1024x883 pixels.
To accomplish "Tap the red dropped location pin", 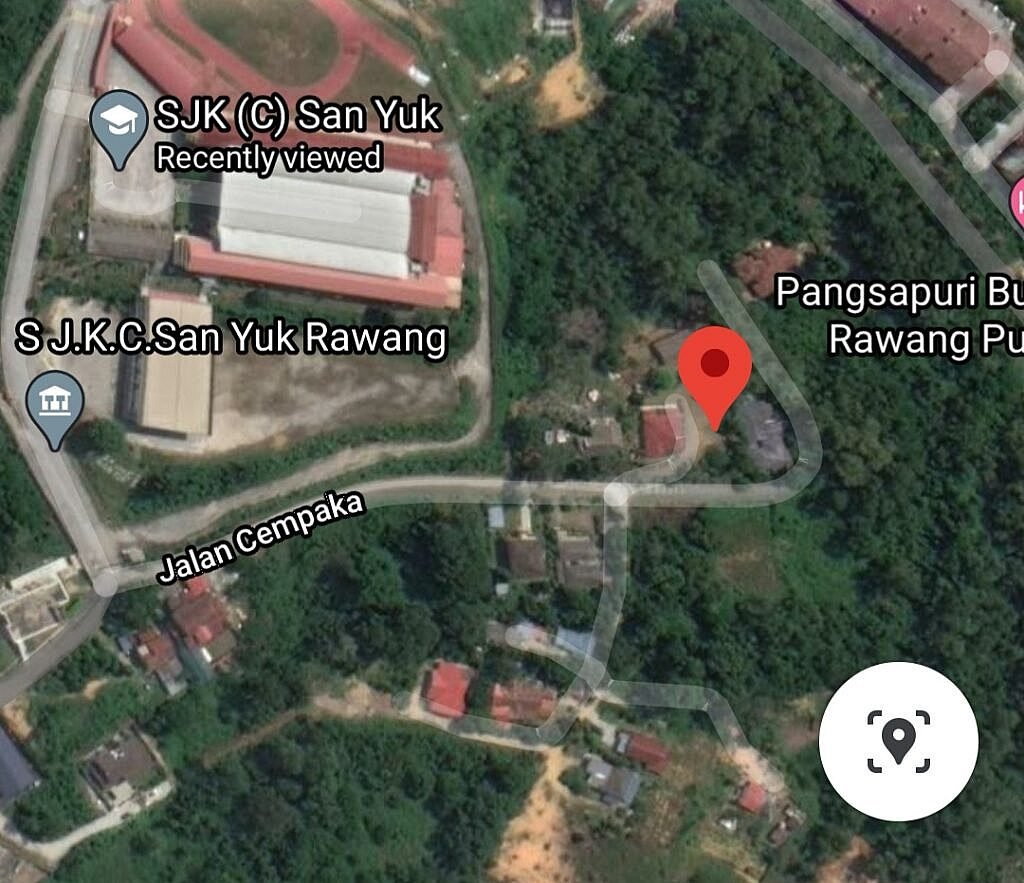I will 715,368.
